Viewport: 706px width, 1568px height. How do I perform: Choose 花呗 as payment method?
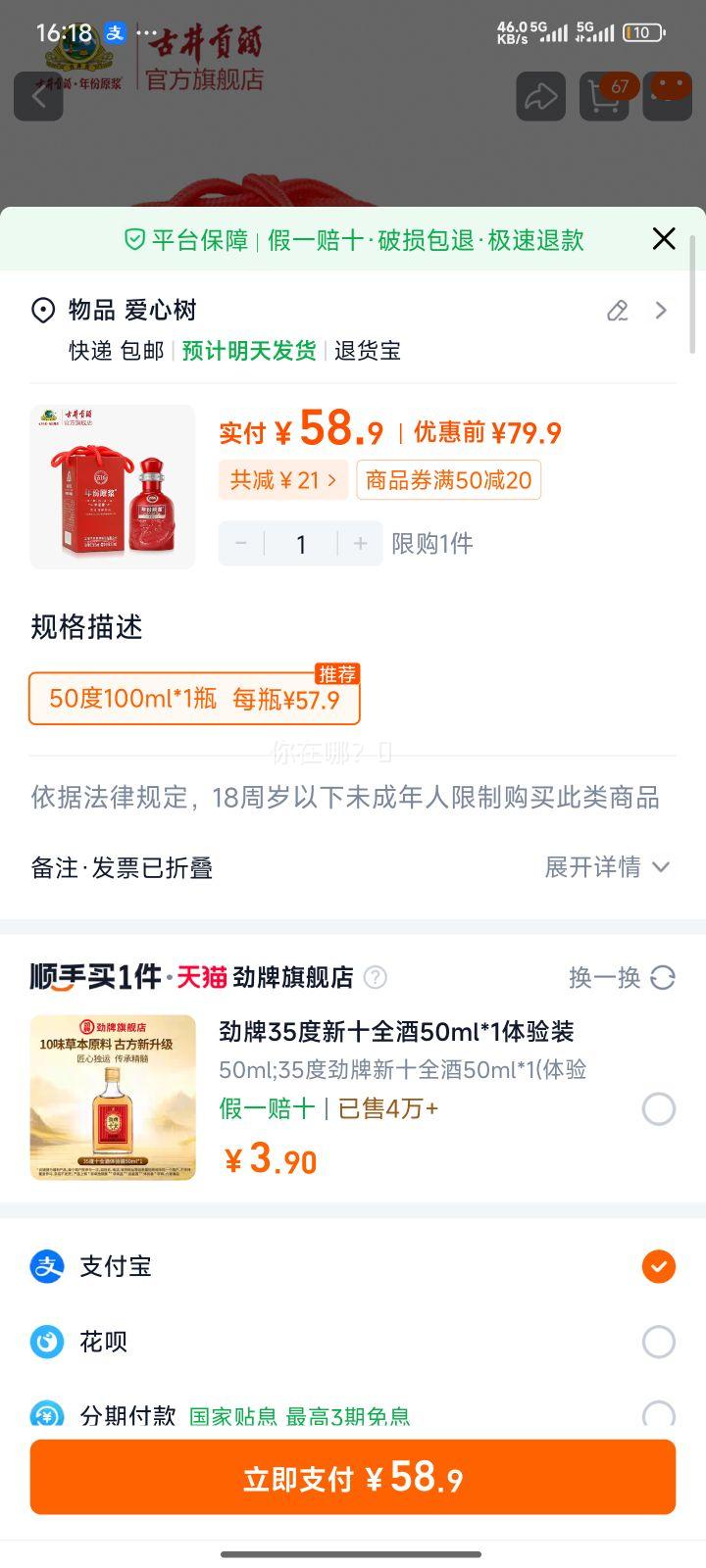point(659,1342)
